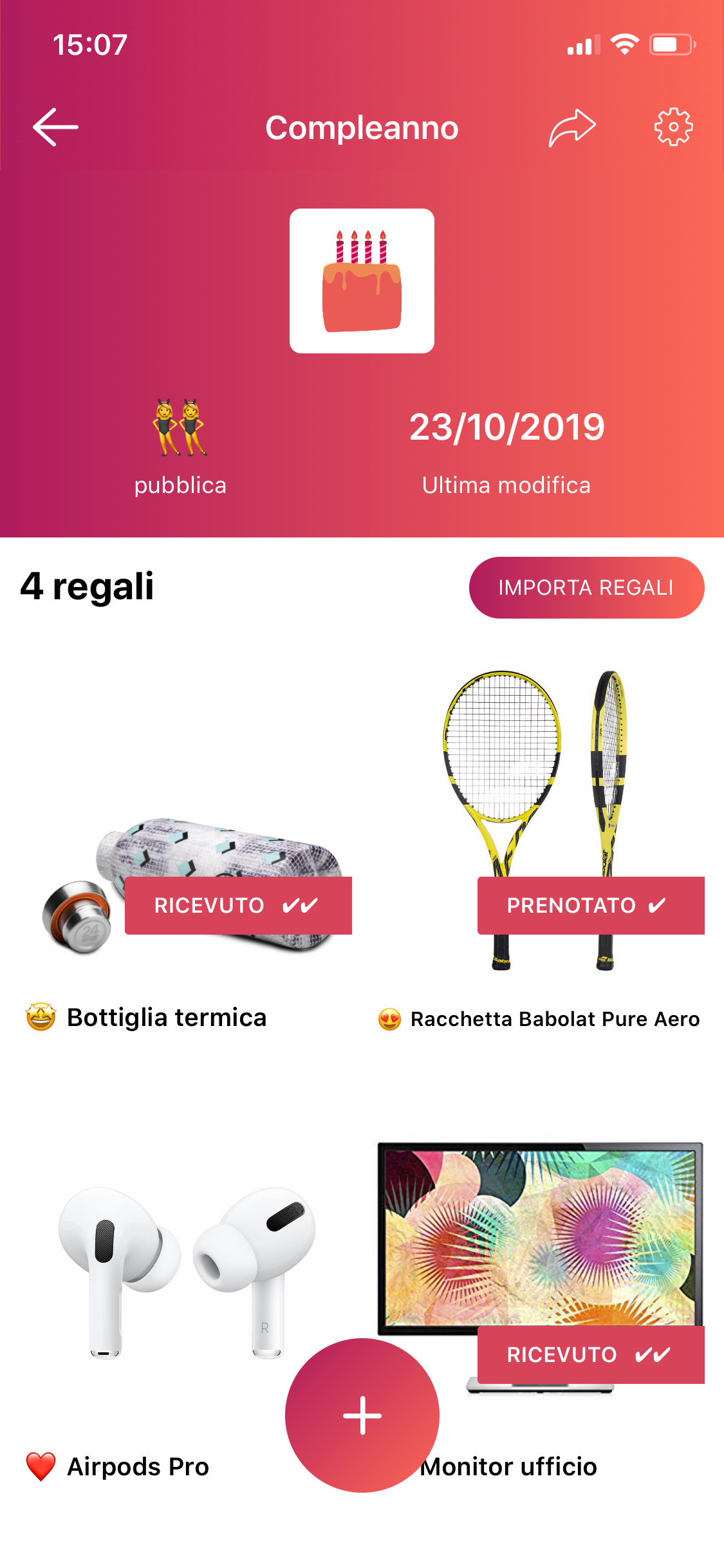Image resolution: width=724 pixels, height=1568 pixels.
Task: Open the list settings gear
Action: click(x=673, y=127)
